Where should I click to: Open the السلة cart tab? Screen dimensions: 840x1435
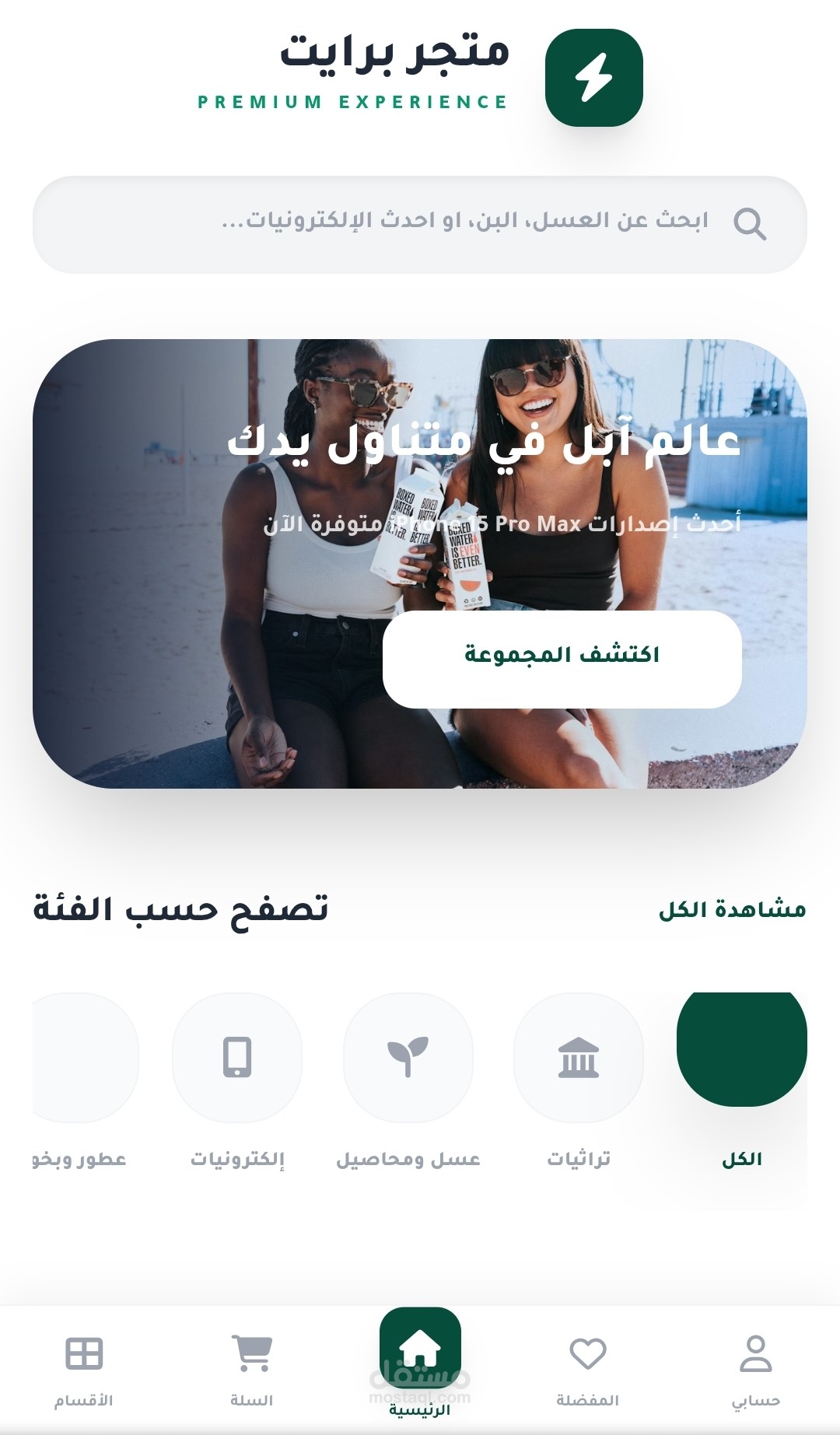pyautogui.click(x=252, y=1370)
